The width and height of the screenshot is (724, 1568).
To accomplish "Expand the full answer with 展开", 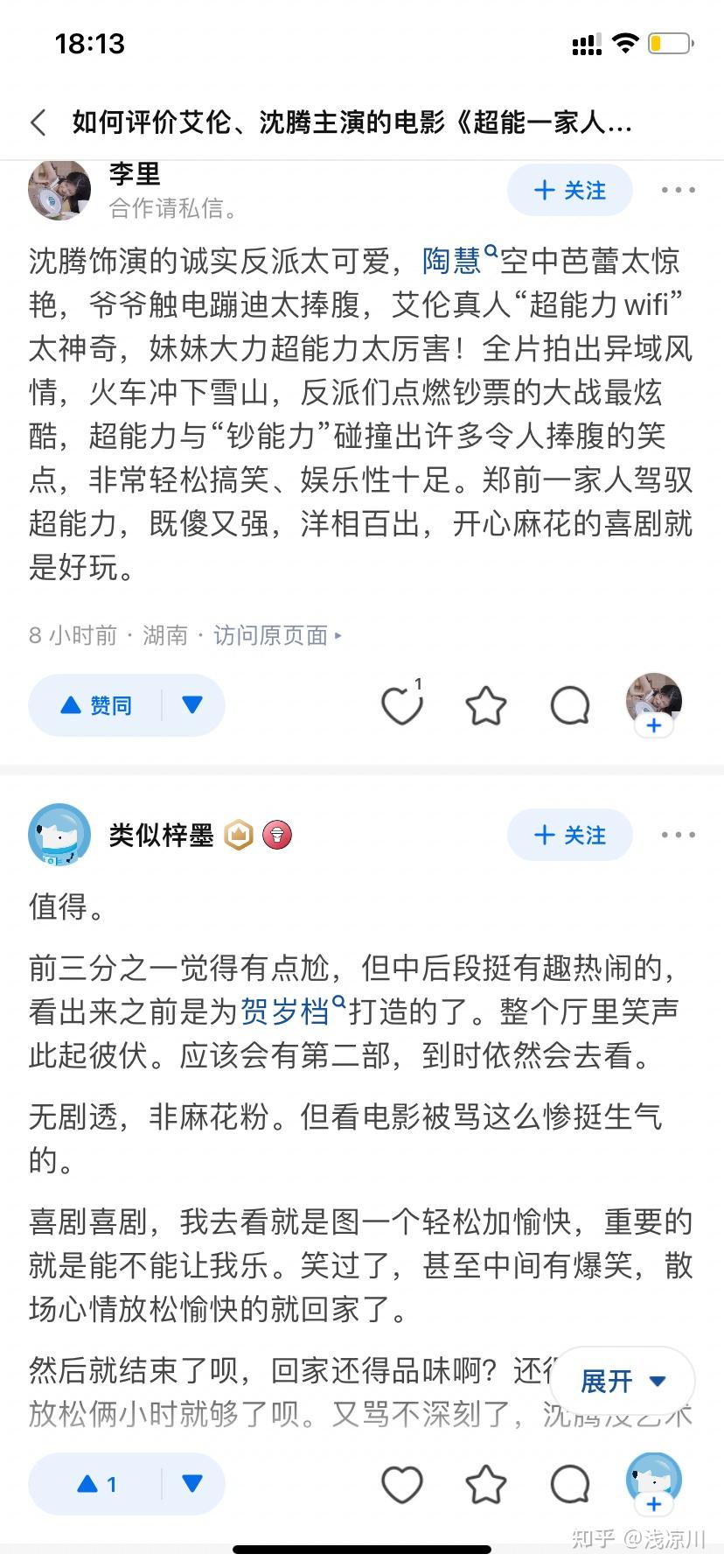I will click(x=622, y=1382).
